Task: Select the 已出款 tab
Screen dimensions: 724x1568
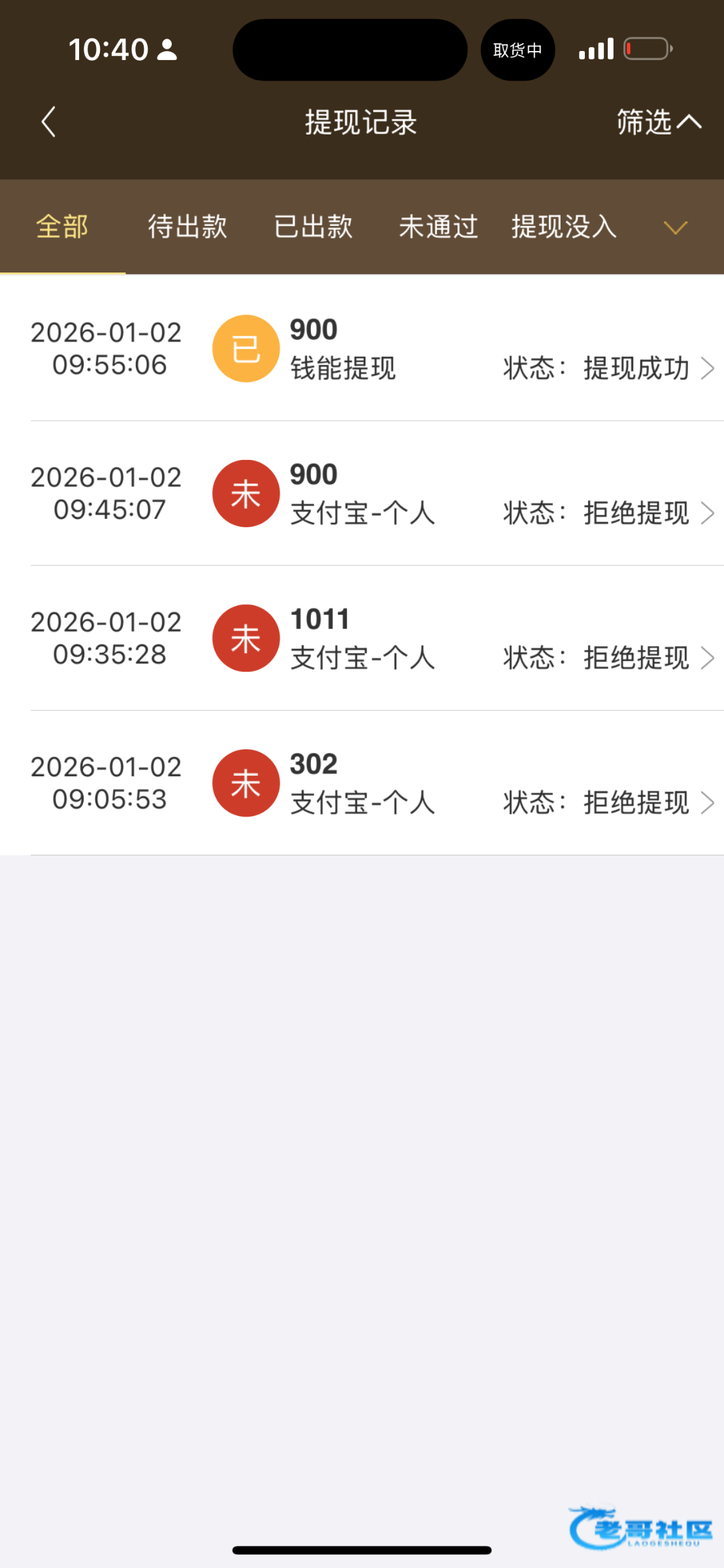Action: tap(313, 227)
